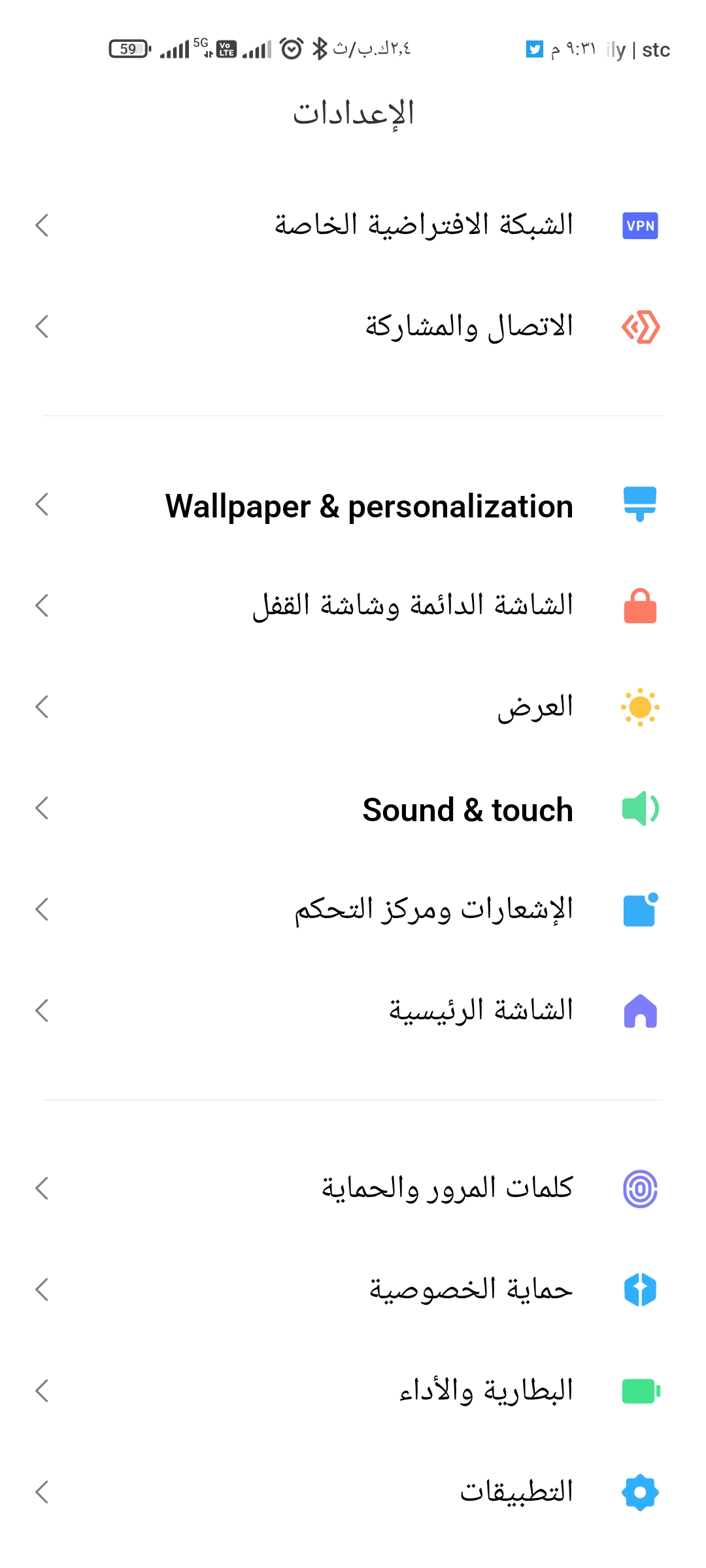Open العرض (Display) settings
Screen dimensions: 706x1568
[353, 708]
